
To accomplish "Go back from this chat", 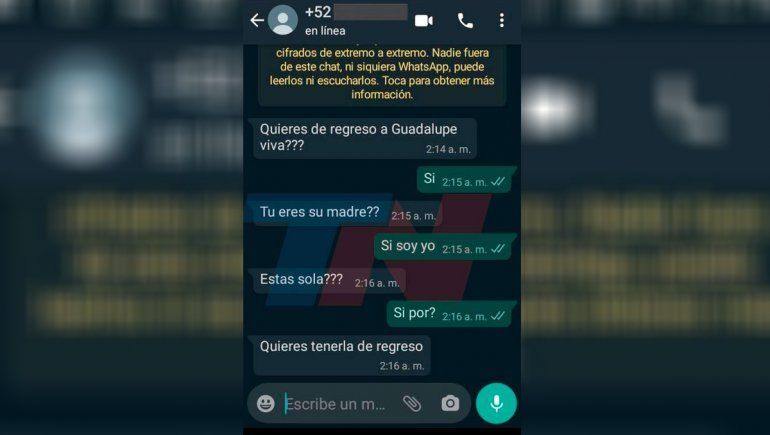I will pyautogui.click(x=257, y=20).
